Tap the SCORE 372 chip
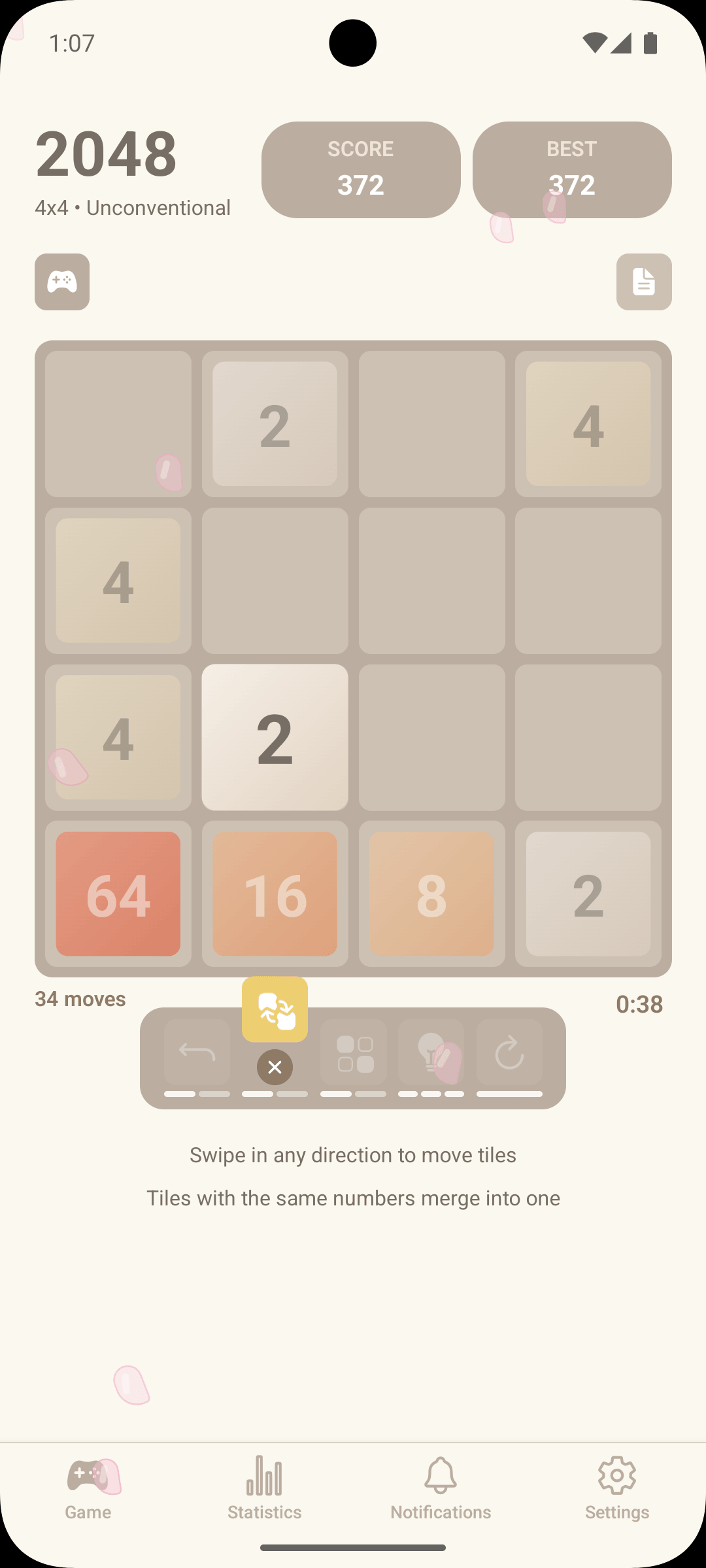This screenshot has width=706, height=1568. [360, 169]
